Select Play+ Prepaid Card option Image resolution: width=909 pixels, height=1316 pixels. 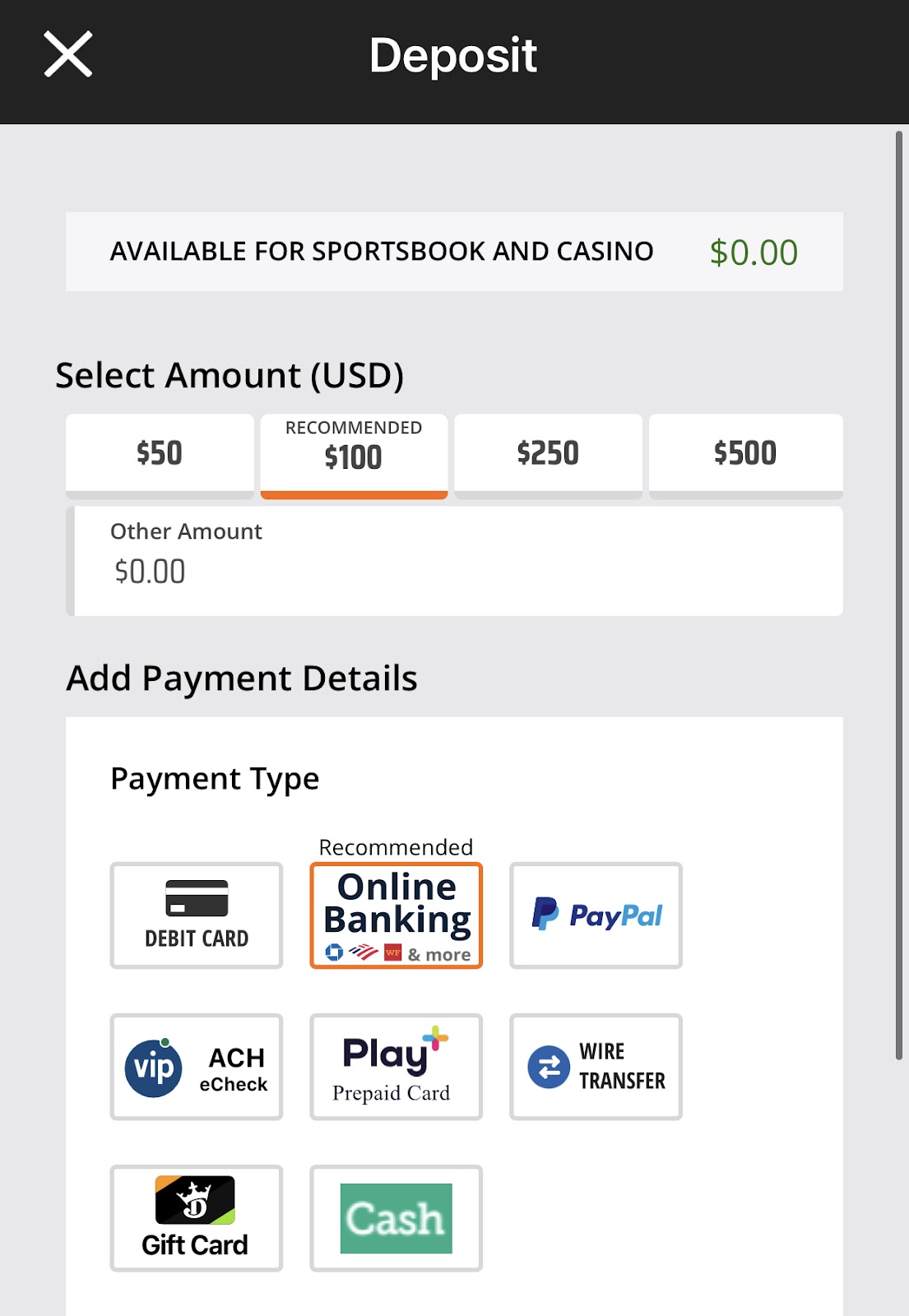(x=396, y=1067)
